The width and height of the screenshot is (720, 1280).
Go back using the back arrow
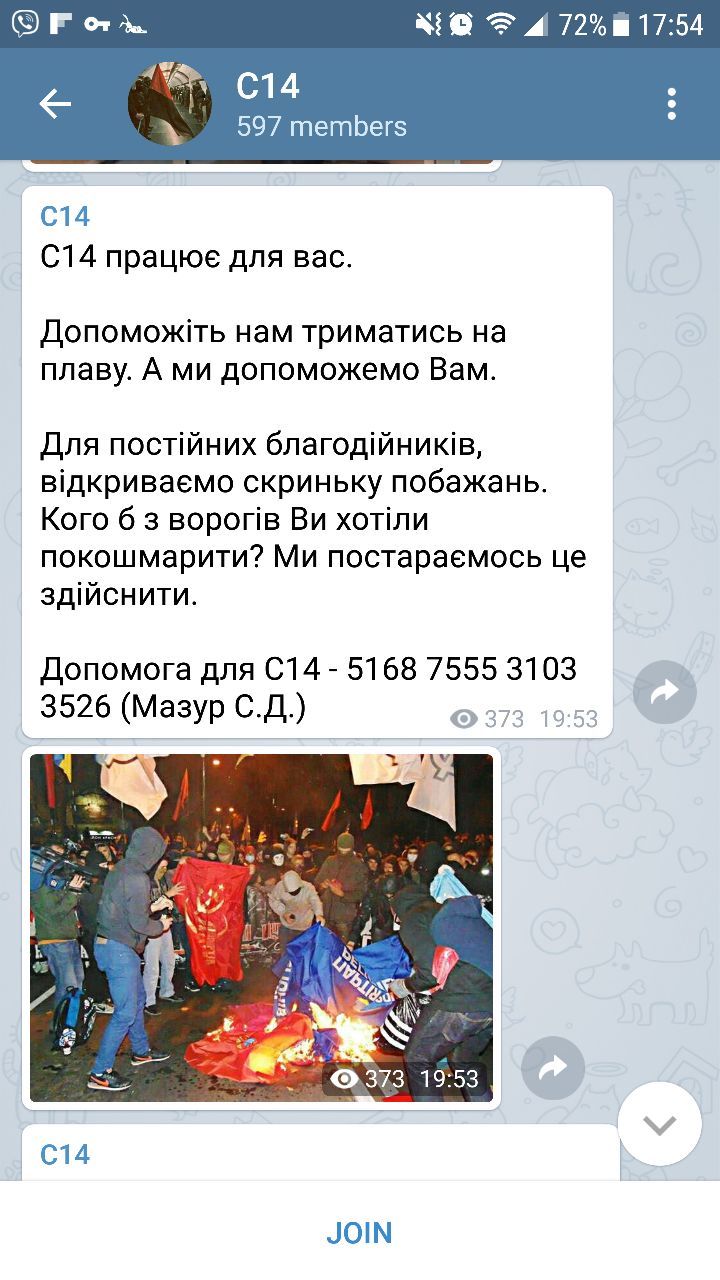(x=55, y=104)
